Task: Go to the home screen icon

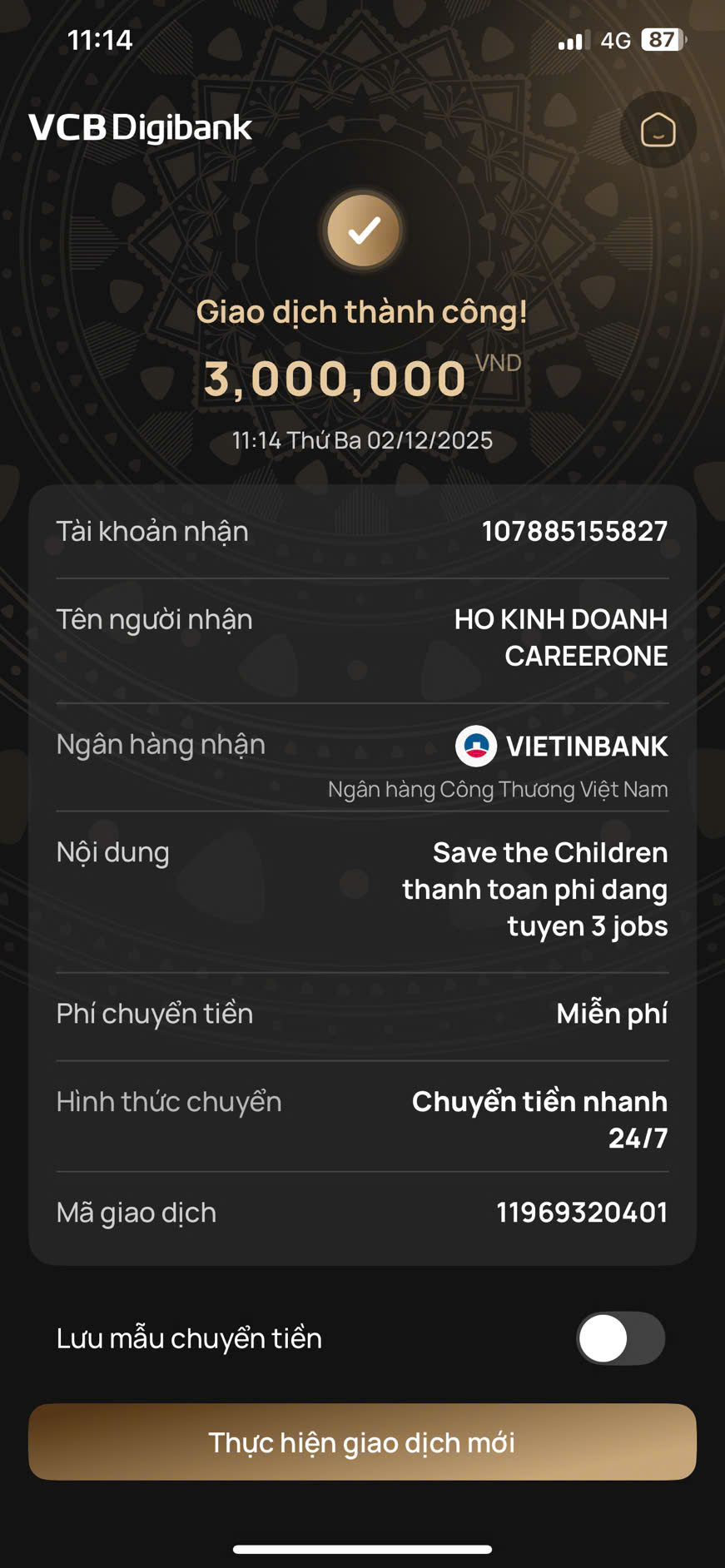Action: point(658,130)
